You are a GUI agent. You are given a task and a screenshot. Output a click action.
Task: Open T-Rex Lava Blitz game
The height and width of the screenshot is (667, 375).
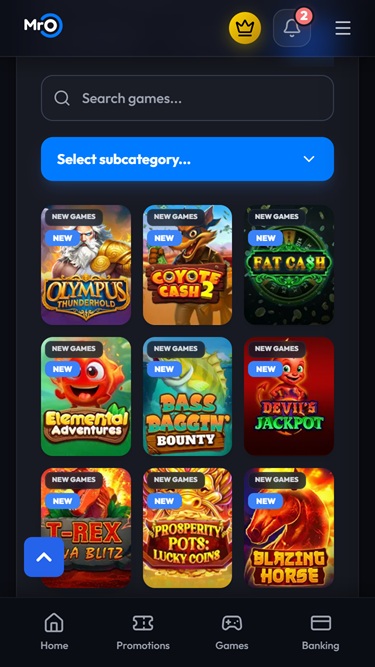(x=86, y=528)
